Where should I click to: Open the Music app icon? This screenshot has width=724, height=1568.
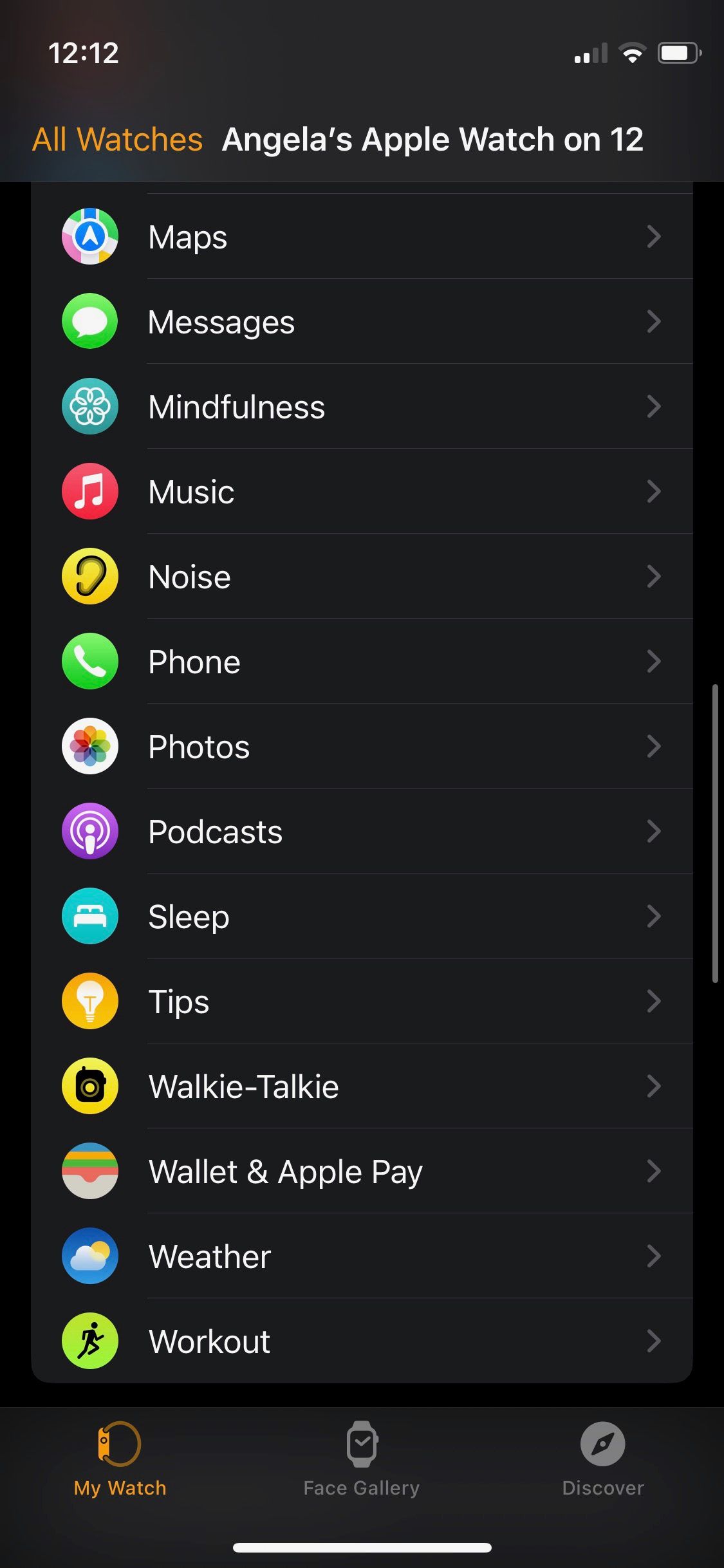coord(90,491)
